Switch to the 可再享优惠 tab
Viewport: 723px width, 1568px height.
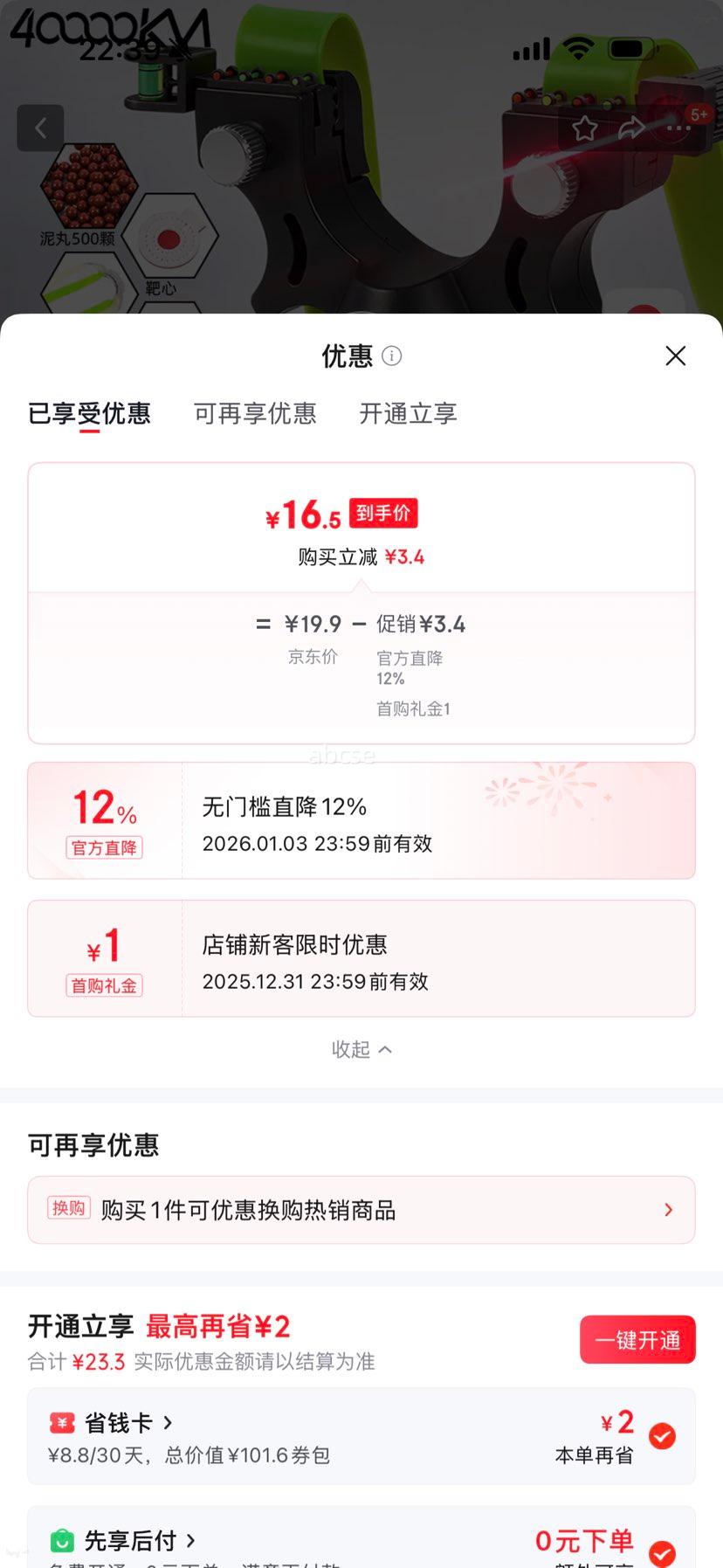[x=254, y=415]
